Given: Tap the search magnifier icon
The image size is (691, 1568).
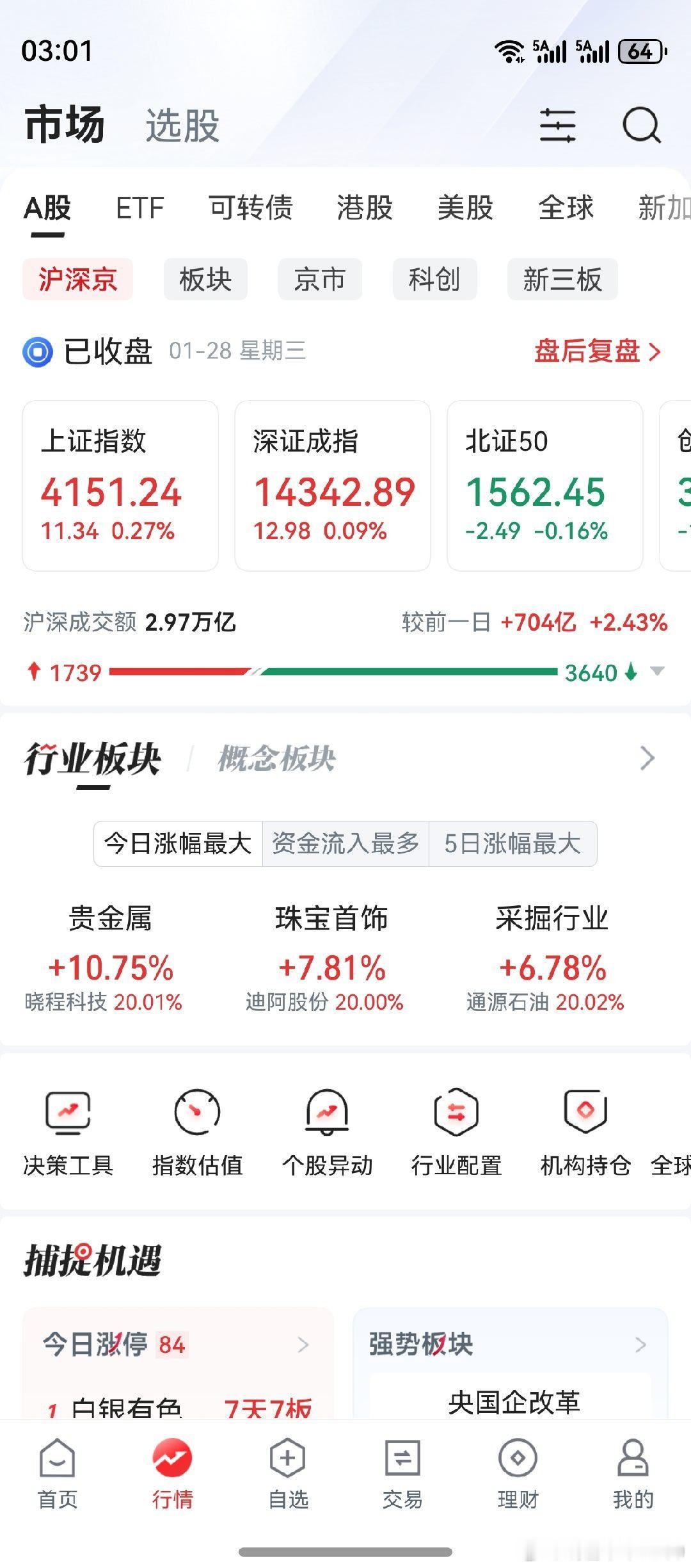Looking at the screenshot, I should click(x=642, y=125).
